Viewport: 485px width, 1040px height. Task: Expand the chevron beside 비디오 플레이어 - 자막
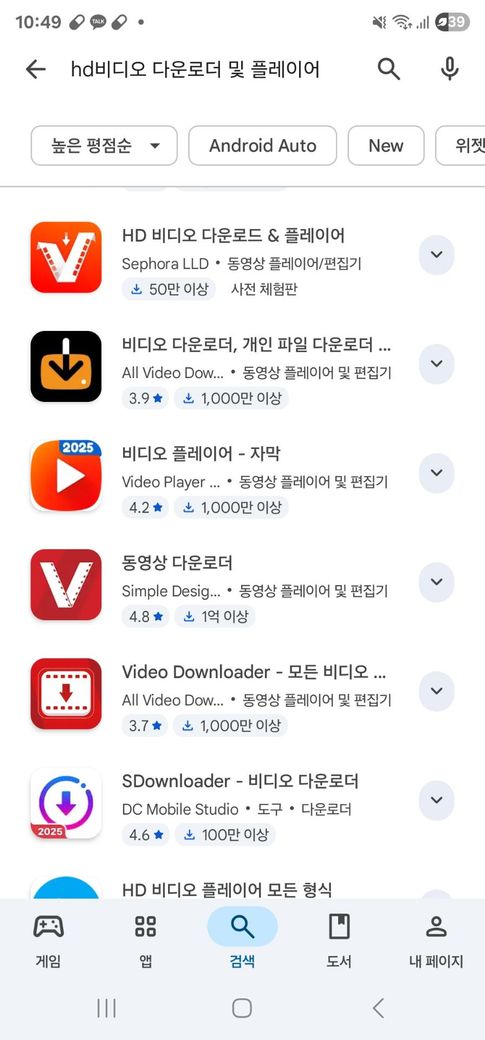(x=437, y=473)
